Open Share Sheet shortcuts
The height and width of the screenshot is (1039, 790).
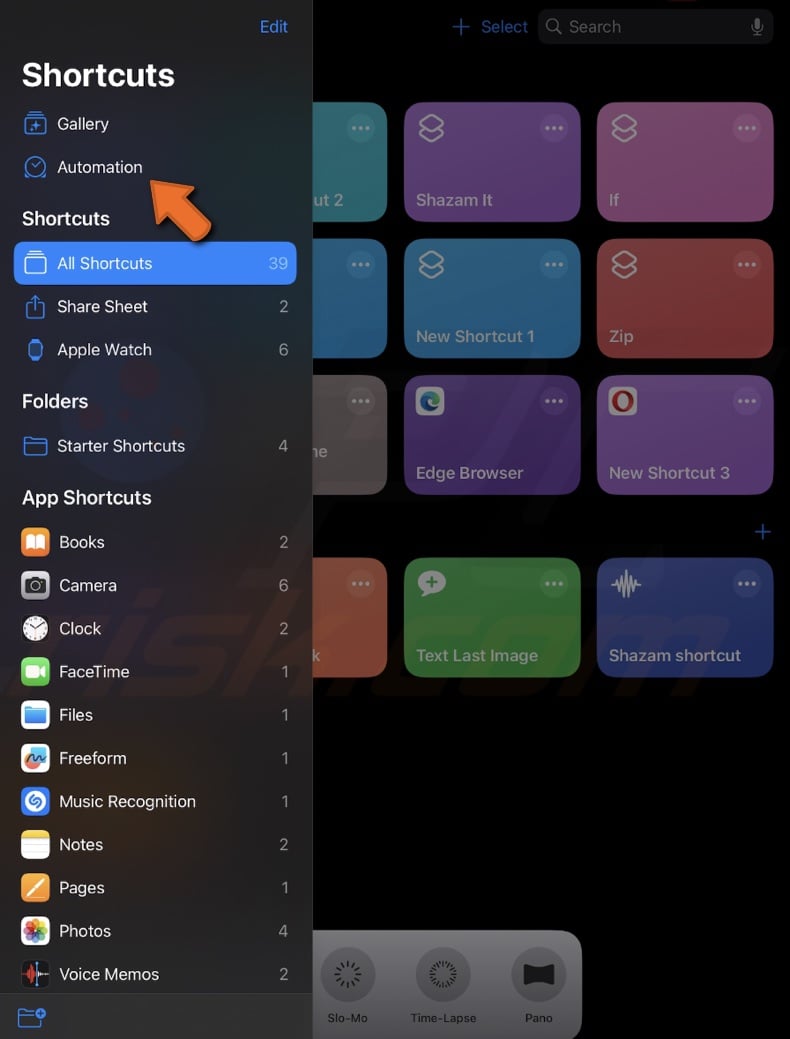pos(102,307)
